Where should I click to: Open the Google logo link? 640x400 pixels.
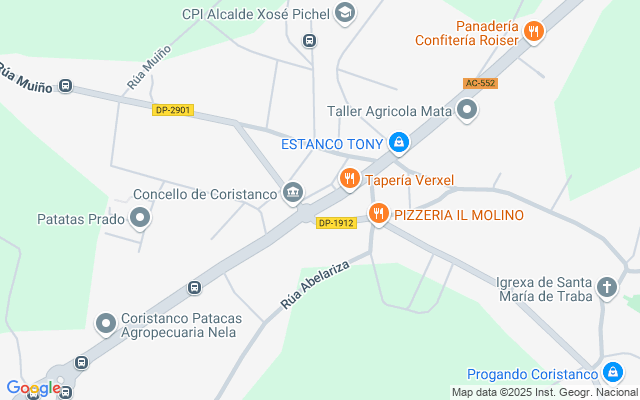[x=32, y=388]
